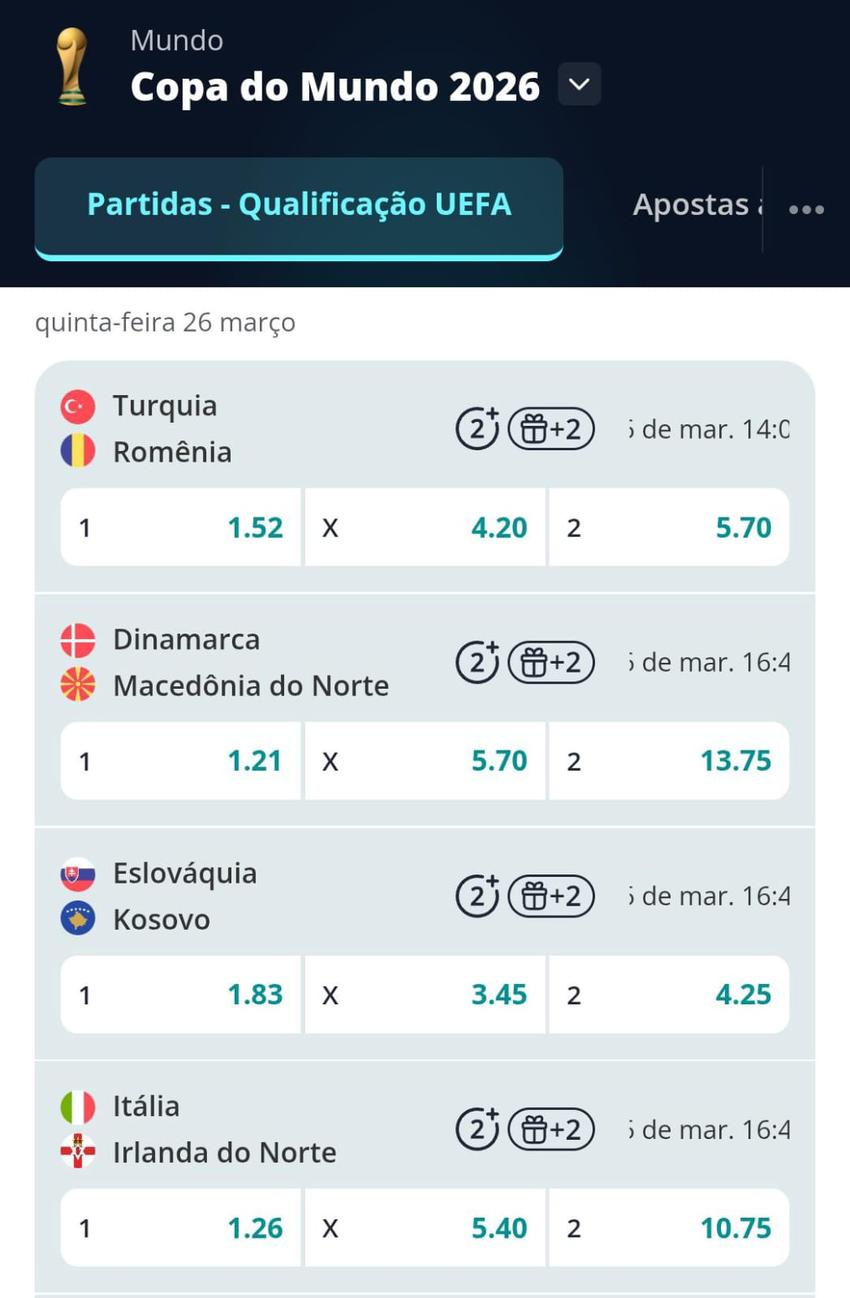
Task: Click the 2+ icon on the Dinamarca match
Action: pos(477,662)
